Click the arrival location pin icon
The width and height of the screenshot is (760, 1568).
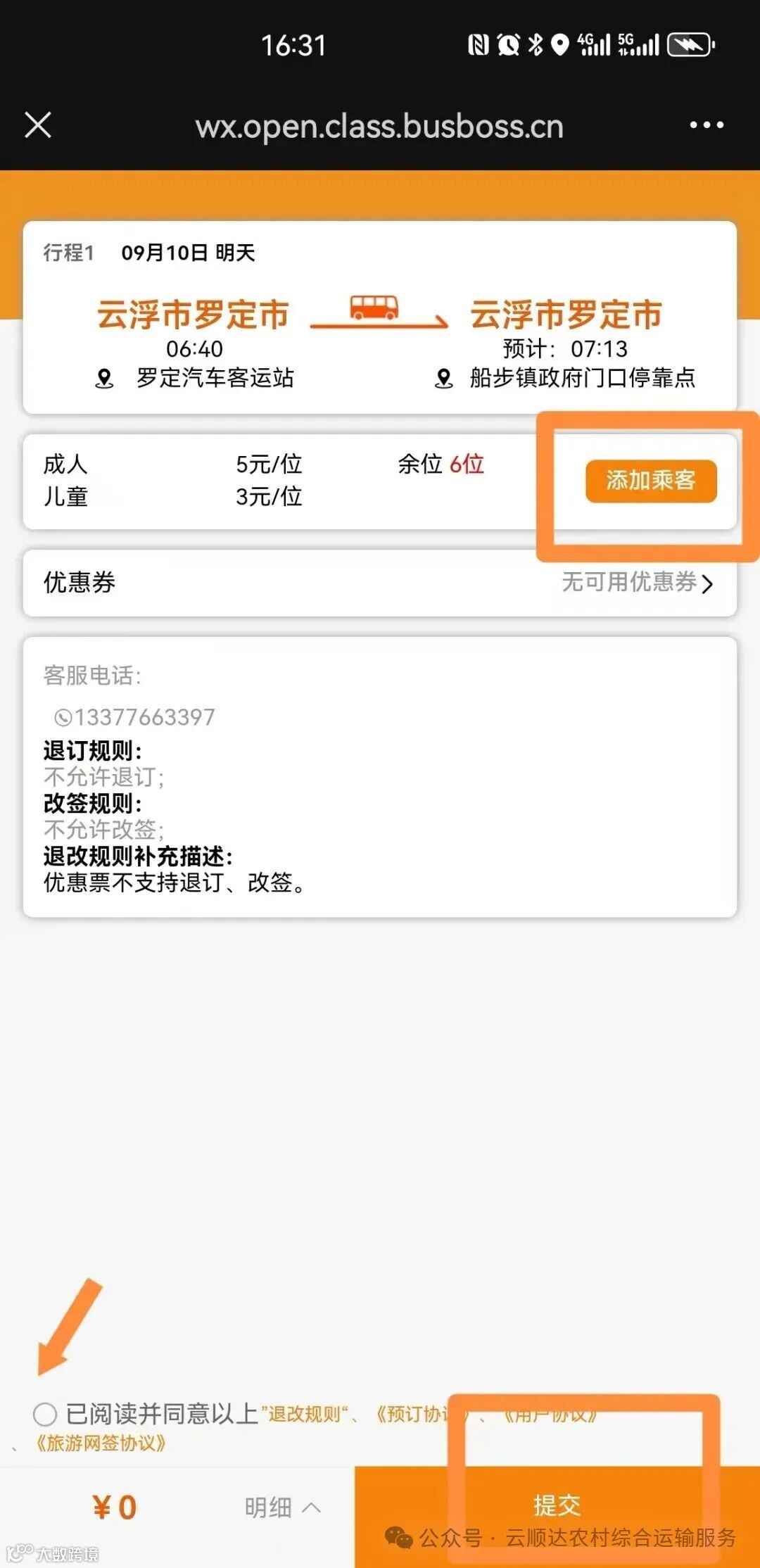(442, 378)
